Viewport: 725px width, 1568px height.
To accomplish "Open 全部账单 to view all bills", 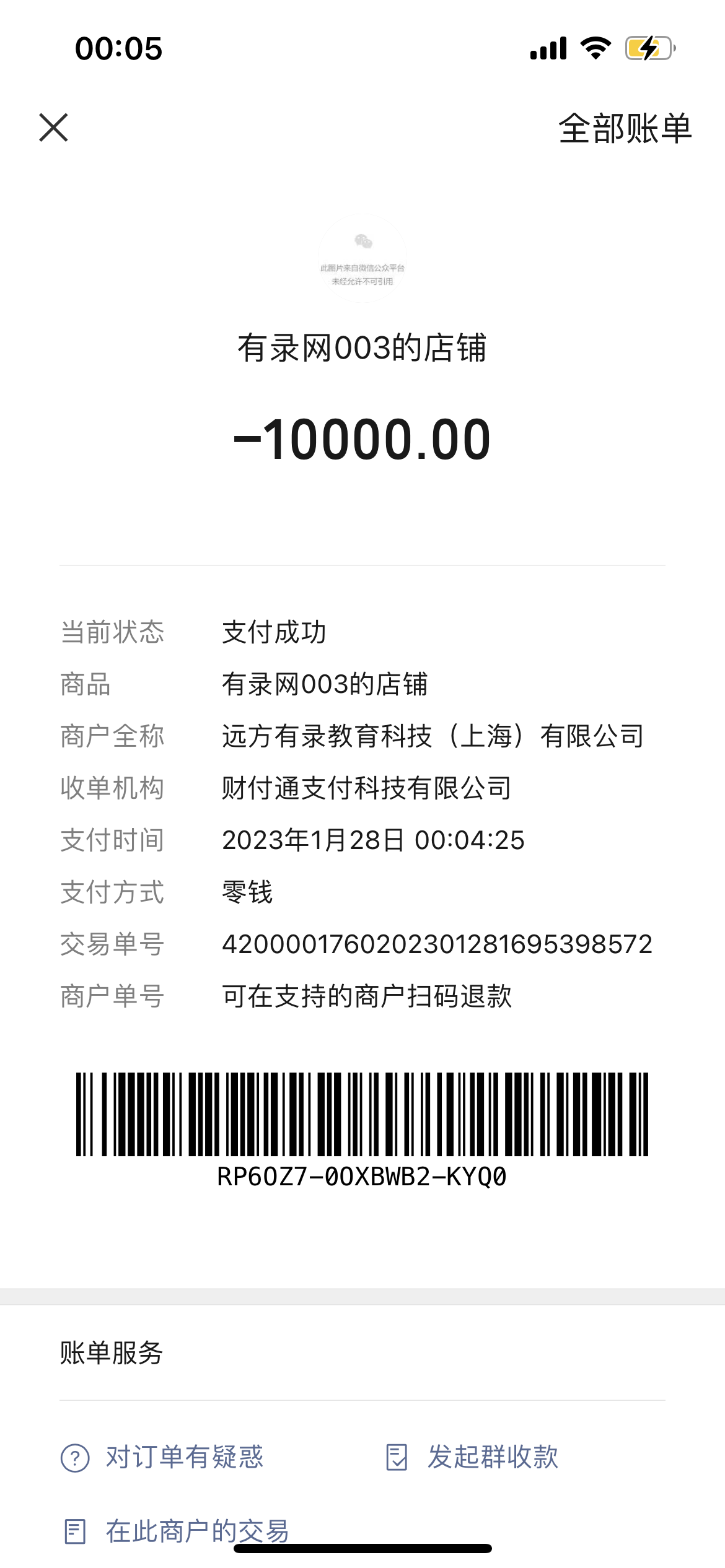I will 625,129.
